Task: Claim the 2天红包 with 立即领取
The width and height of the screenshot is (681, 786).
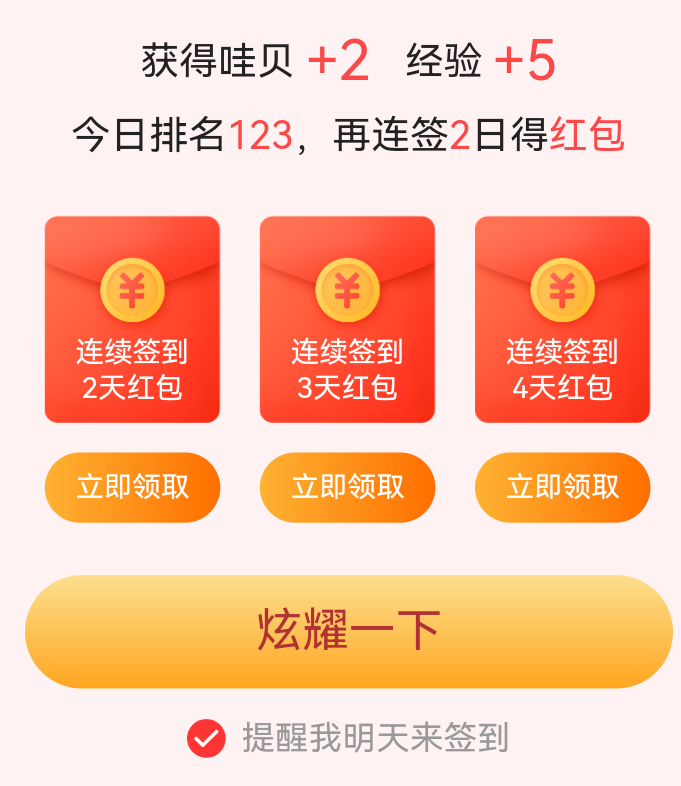Action: (x=132, y=487)
